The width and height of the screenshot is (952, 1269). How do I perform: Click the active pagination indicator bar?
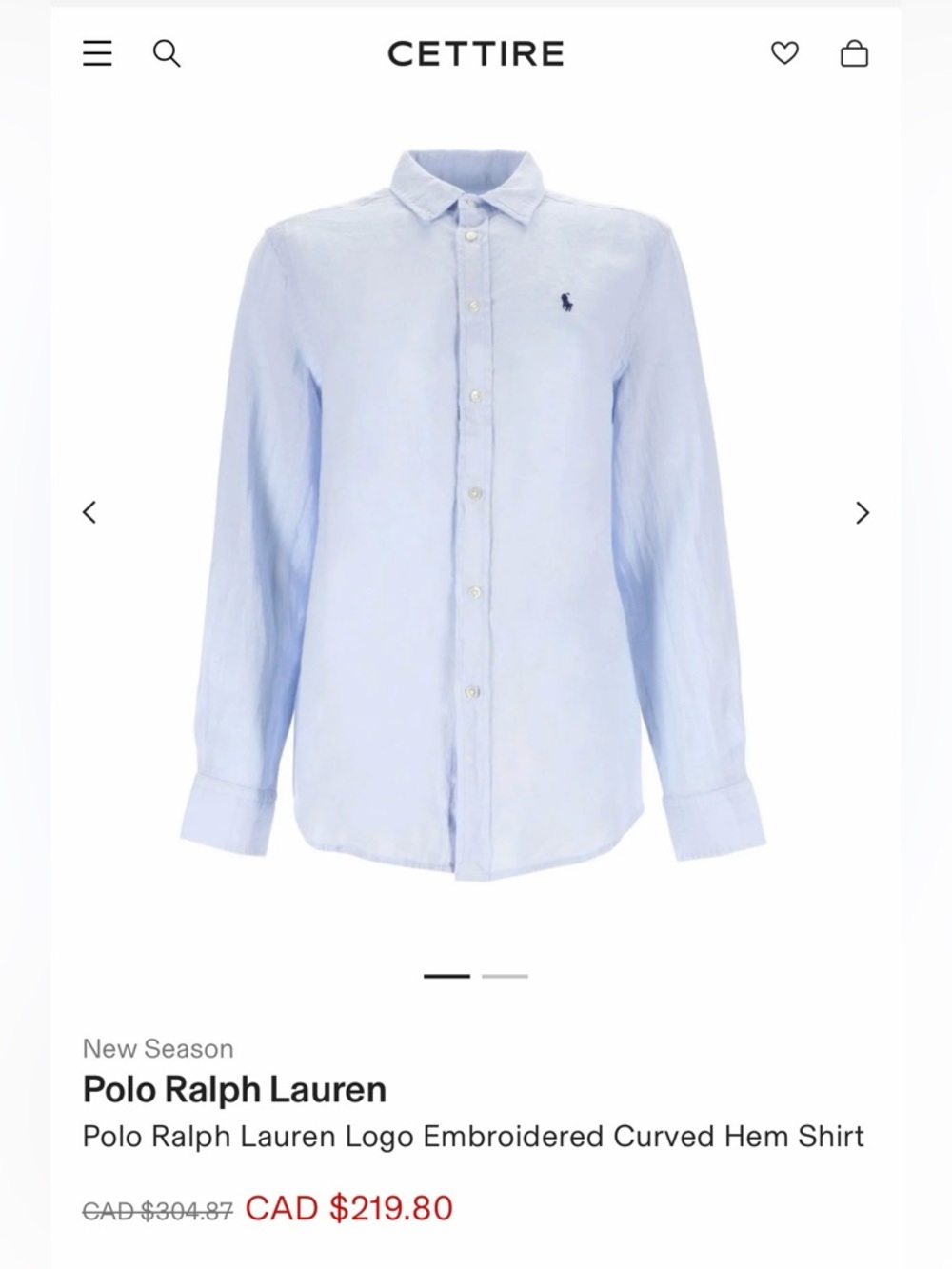[x=447, y=975]
